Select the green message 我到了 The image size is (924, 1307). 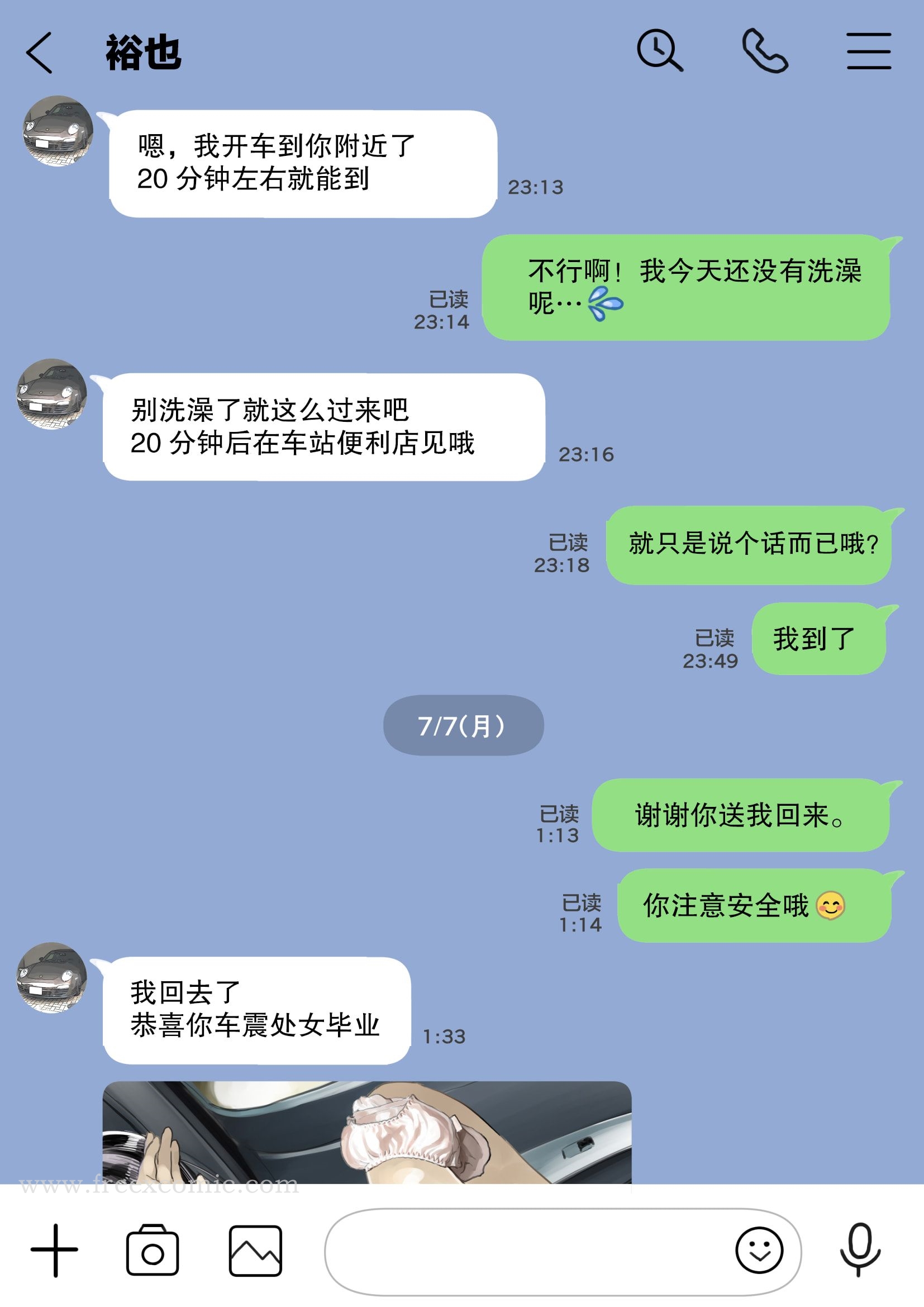[812, 639]
